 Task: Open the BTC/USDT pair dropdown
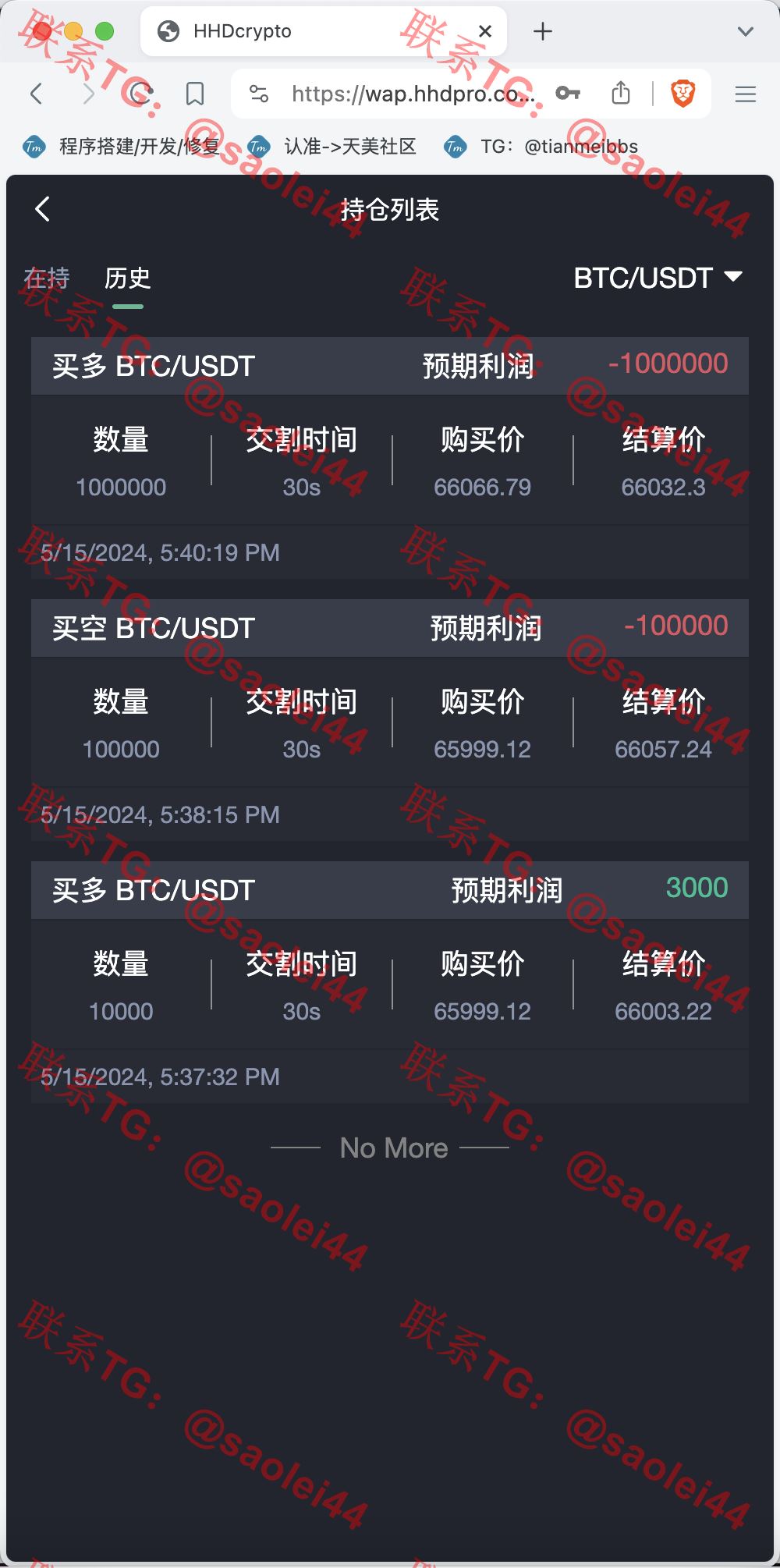[x=658, y=278]
